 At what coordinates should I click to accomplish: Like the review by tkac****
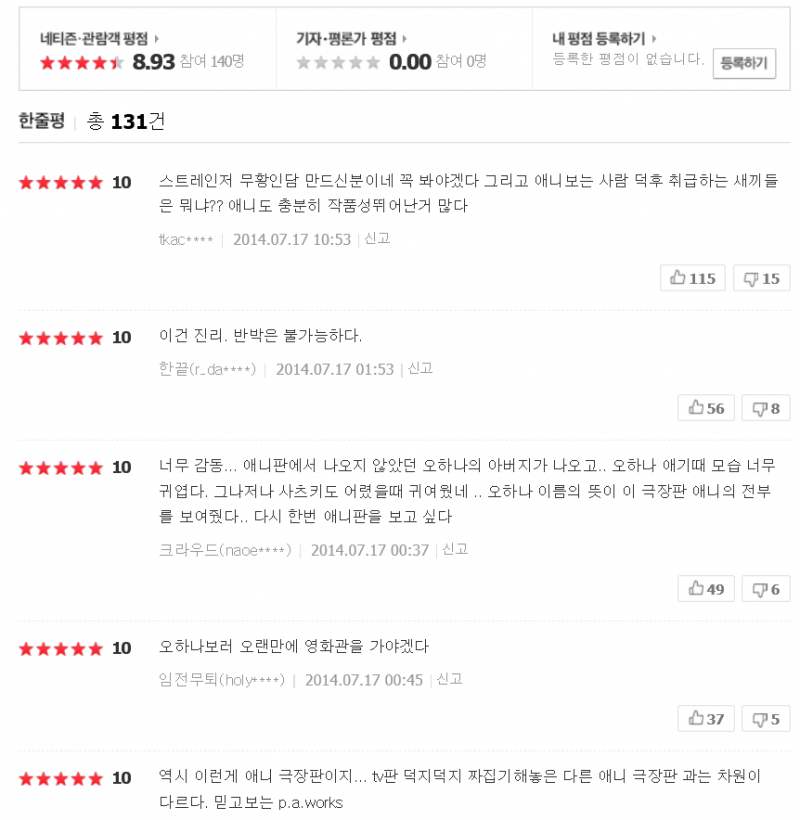[693, 278]
